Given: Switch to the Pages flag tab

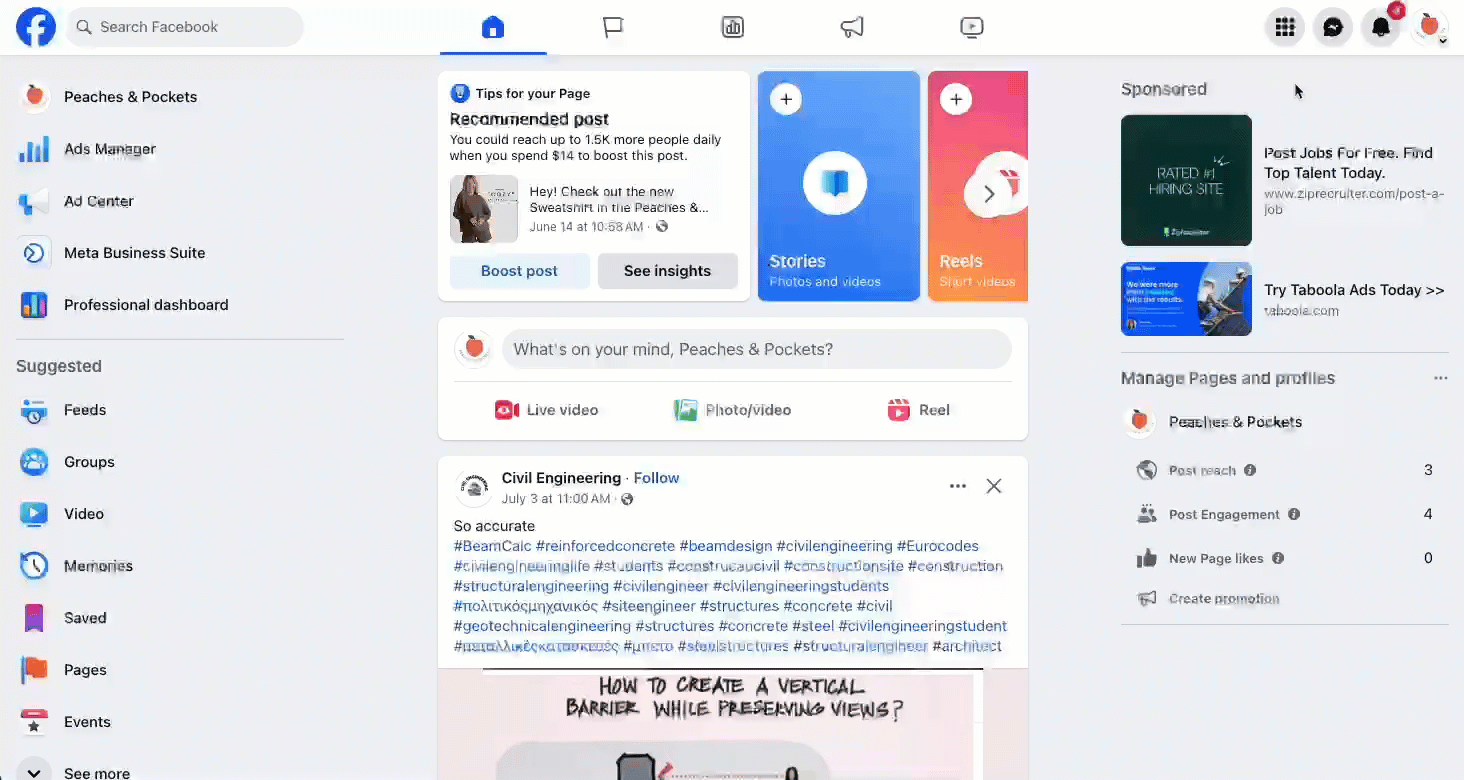Looking at the screenshot, I should tap(613, 27).
